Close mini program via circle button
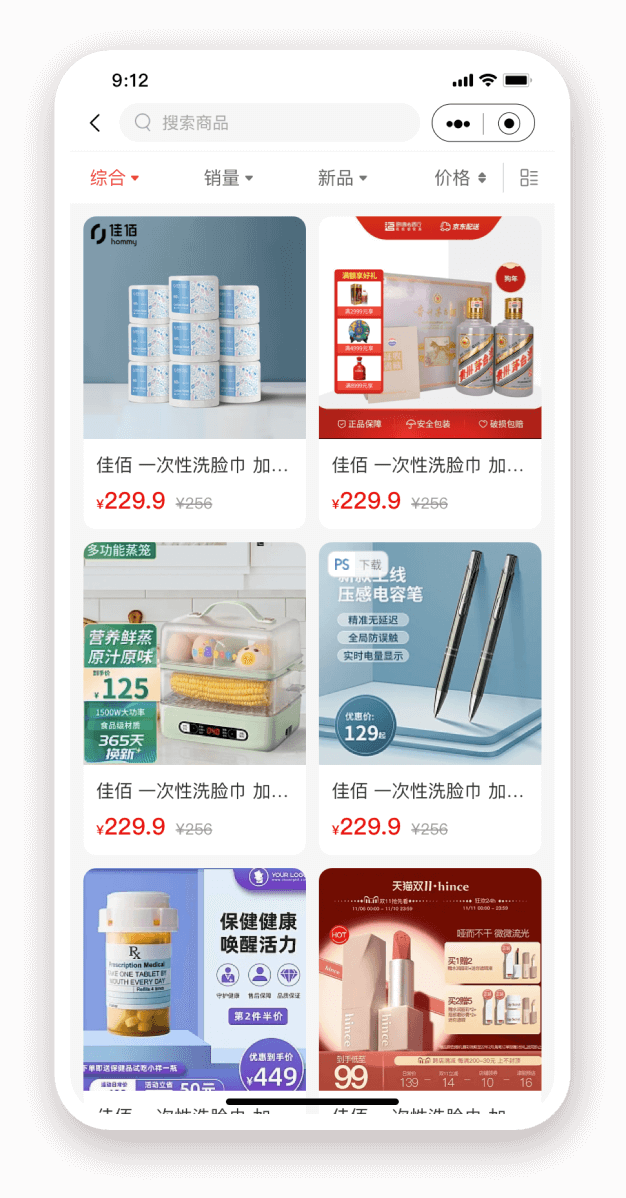The width and height of the screenshot is (626, 1198). [x=509, y=124]
